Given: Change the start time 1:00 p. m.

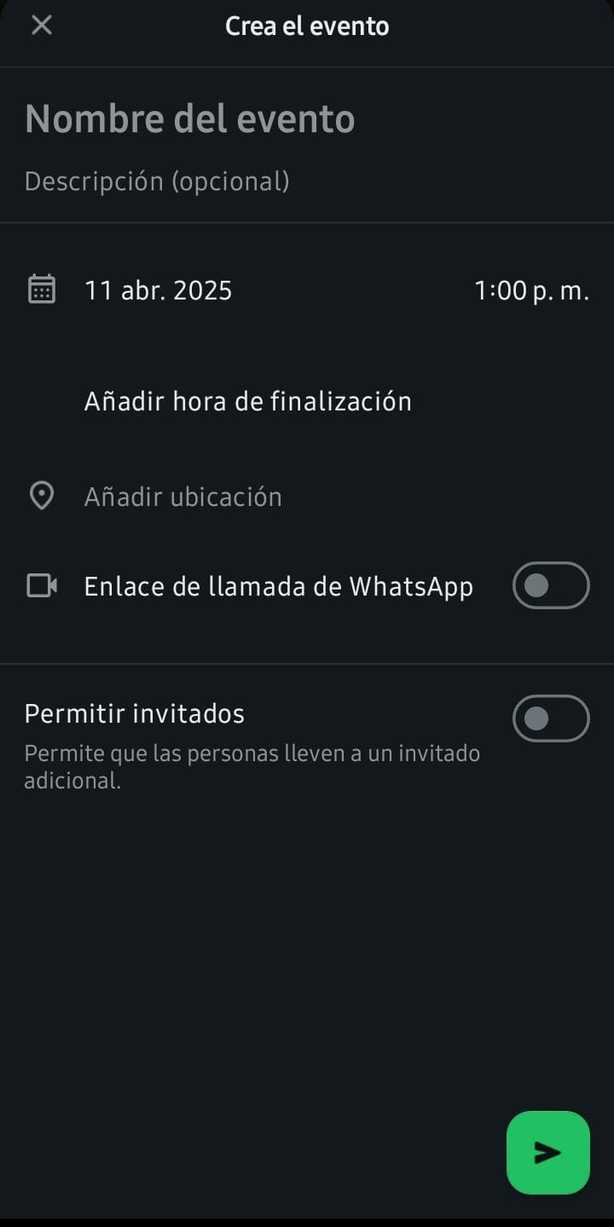Looking at the screenshot, I should coord(531,291).
